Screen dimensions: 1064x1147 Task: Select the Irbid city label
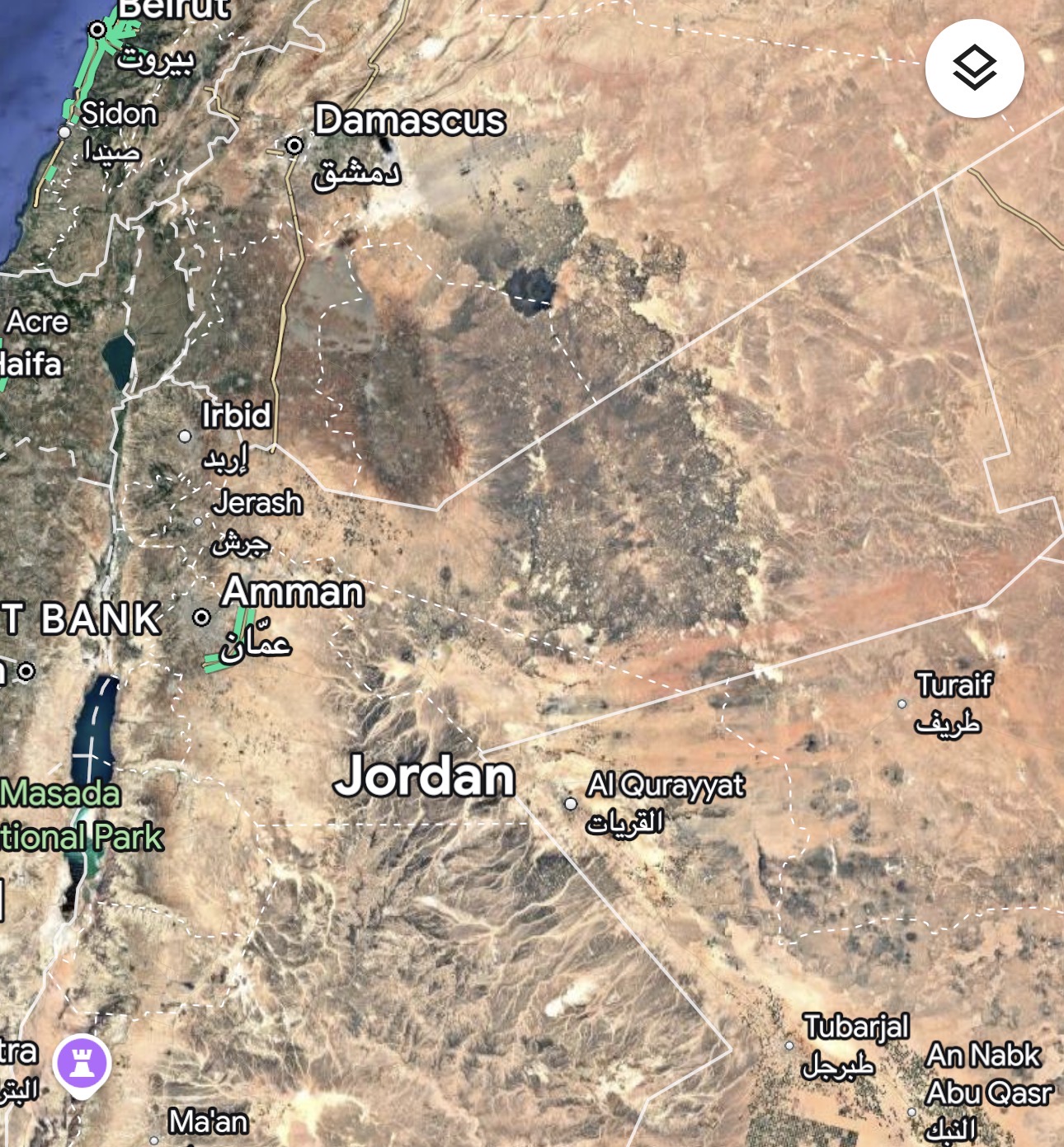[236, 416]
